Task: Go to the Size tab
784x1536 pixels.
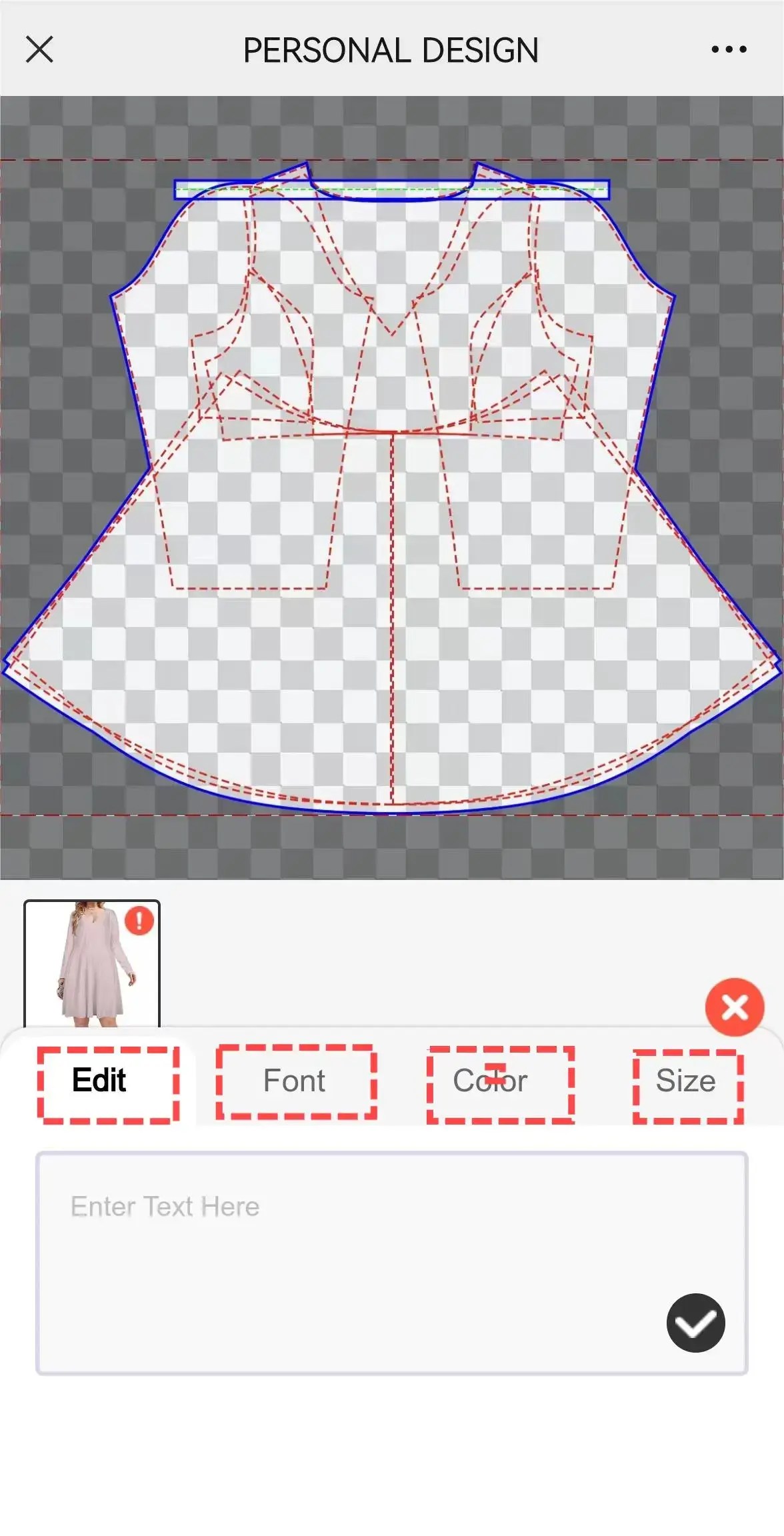Action: 685,1081
